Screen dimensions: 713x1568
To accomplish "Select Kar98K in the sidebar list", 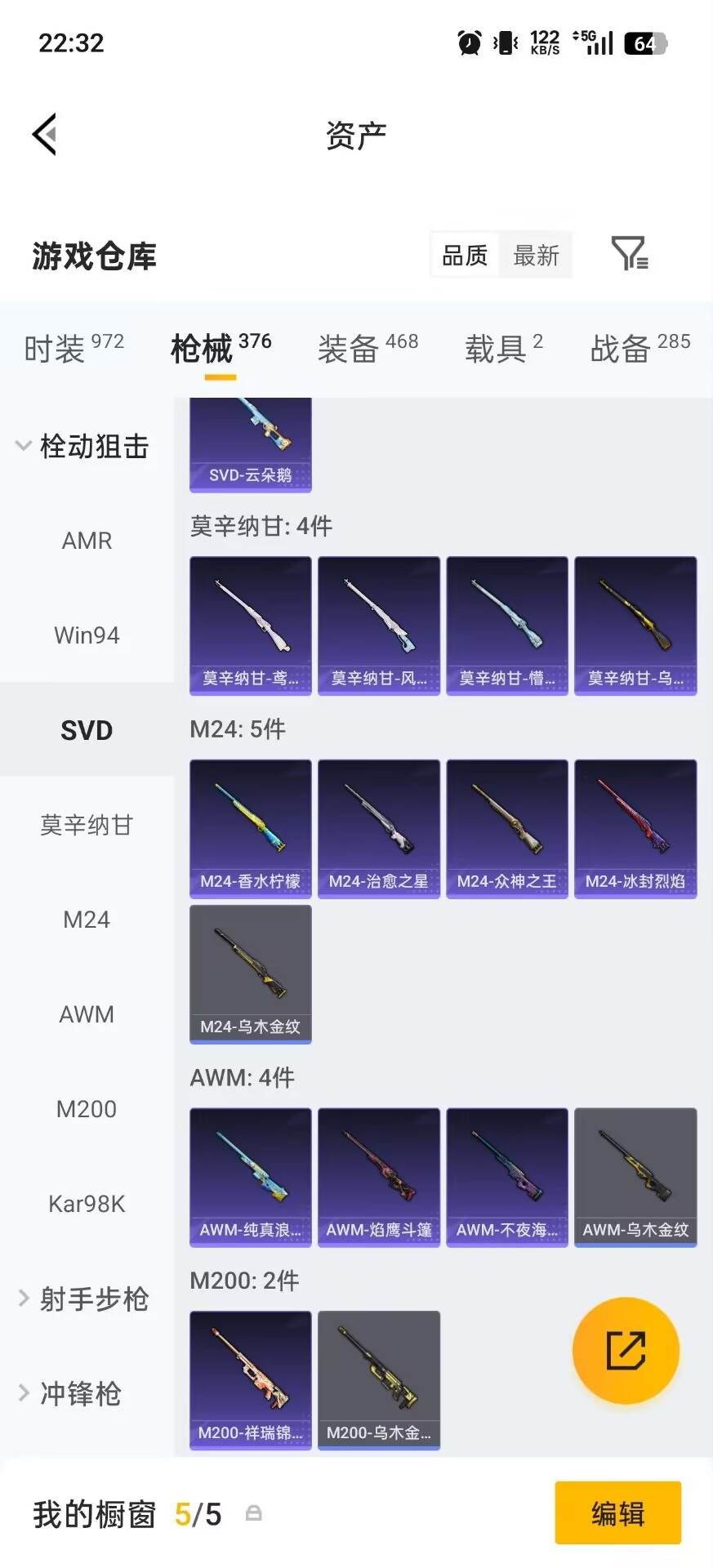I will [x=87, y=1203].
